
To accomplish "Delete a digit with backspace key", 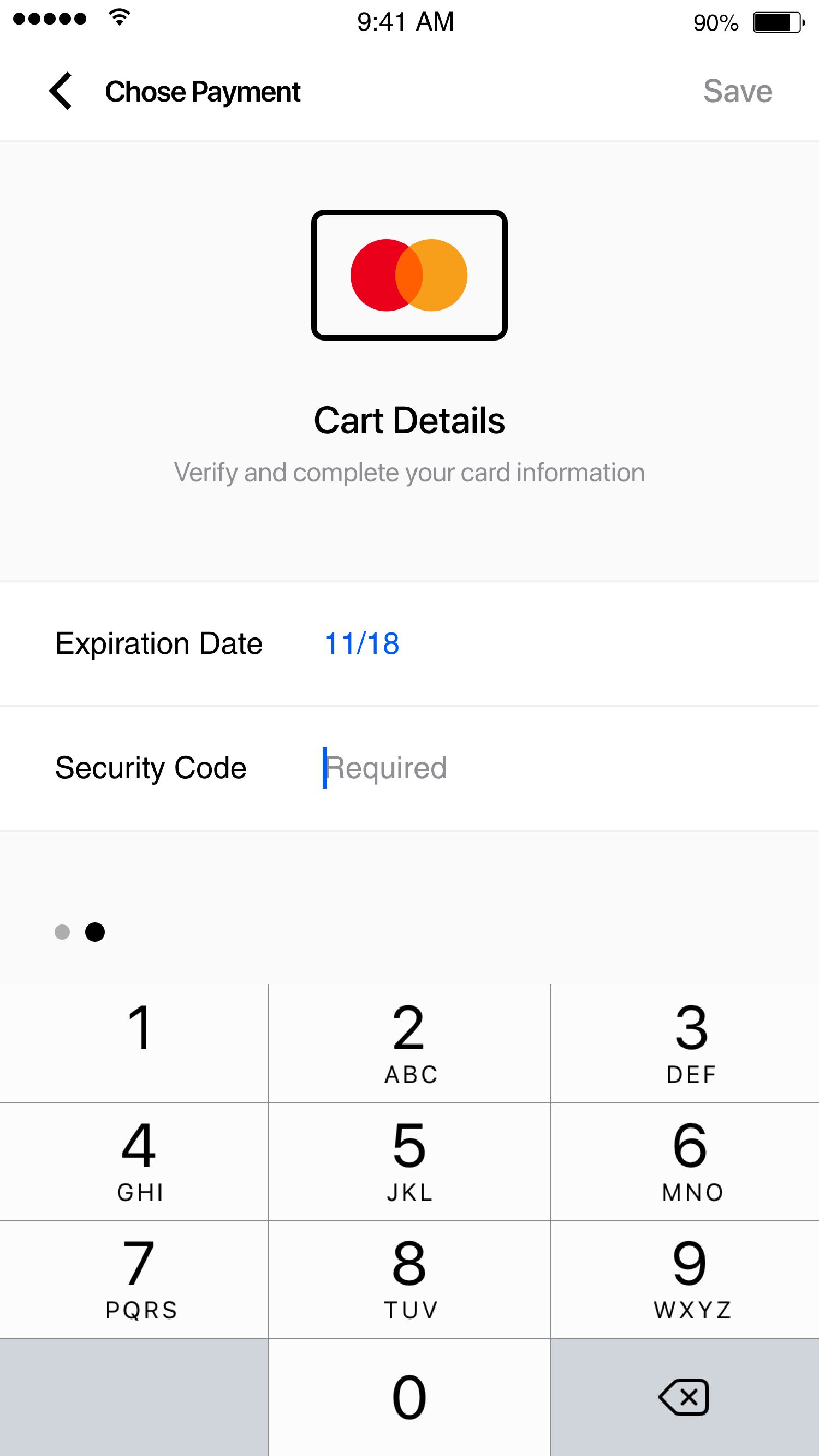I will 686,1397.
